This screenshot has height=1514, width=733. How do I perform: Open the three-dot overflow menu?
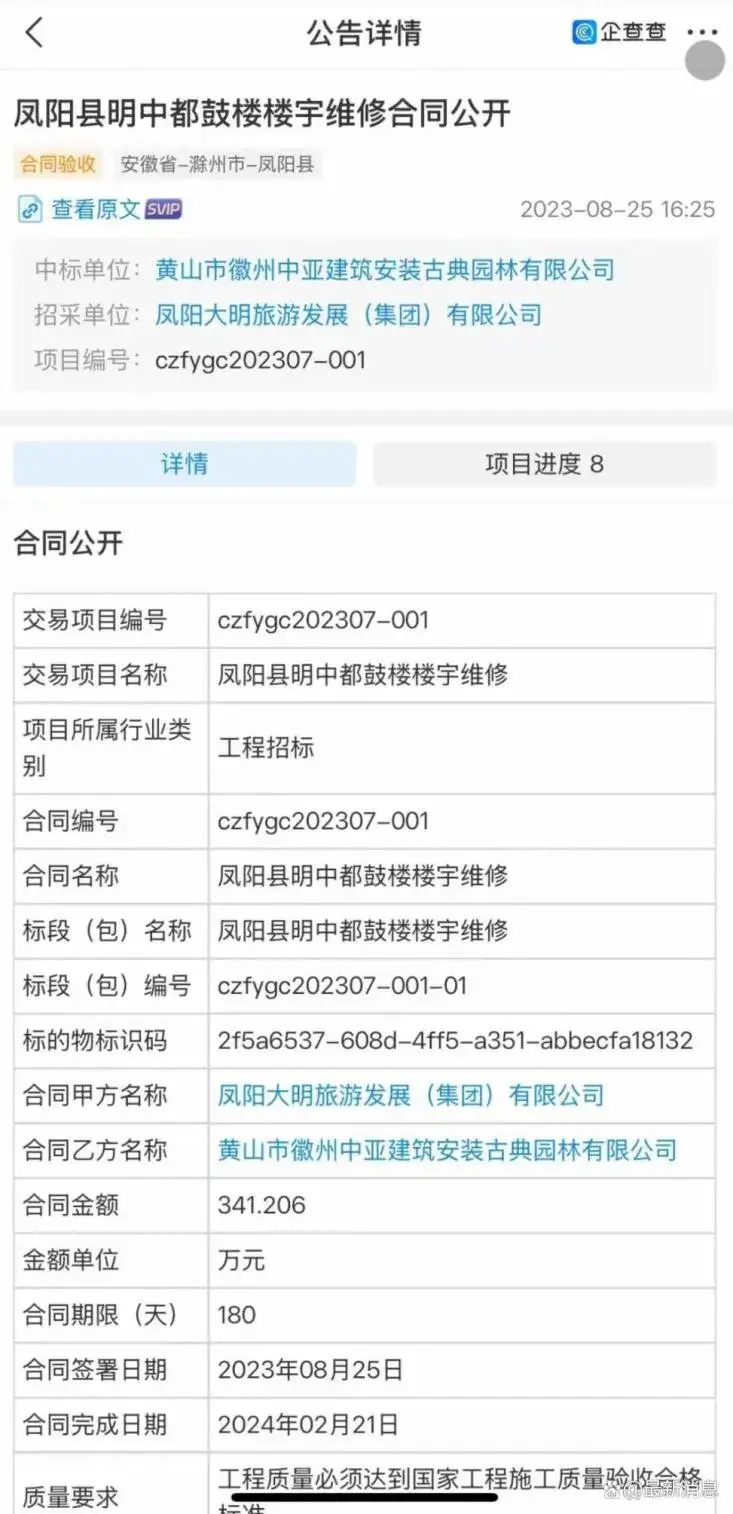tap(703, 32)
